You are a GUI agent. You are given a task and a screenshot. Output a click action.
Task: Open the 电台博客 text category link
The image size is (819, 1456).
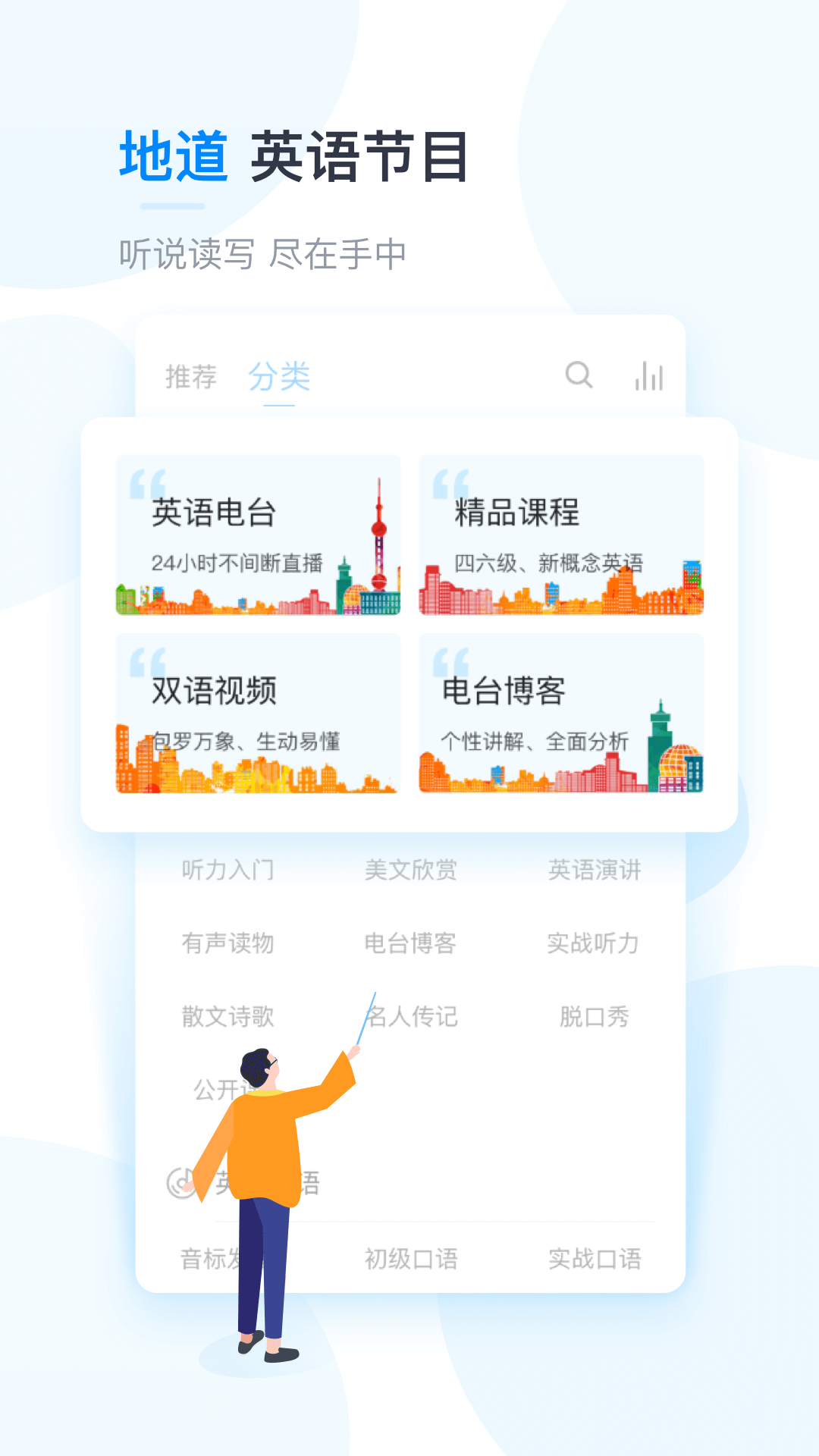413,944
